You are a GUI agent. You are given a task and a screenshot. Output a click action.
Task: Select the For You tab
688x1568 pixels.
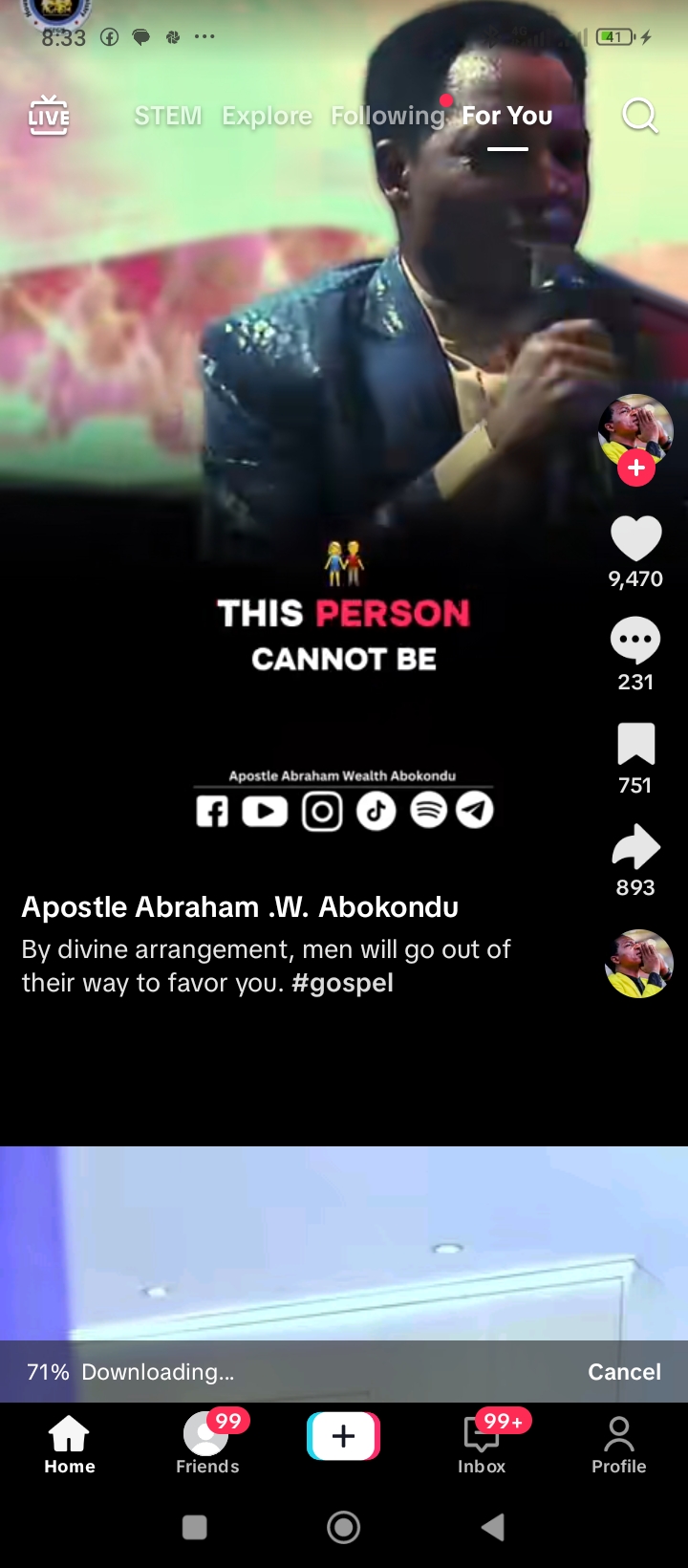tap(507, 116)
